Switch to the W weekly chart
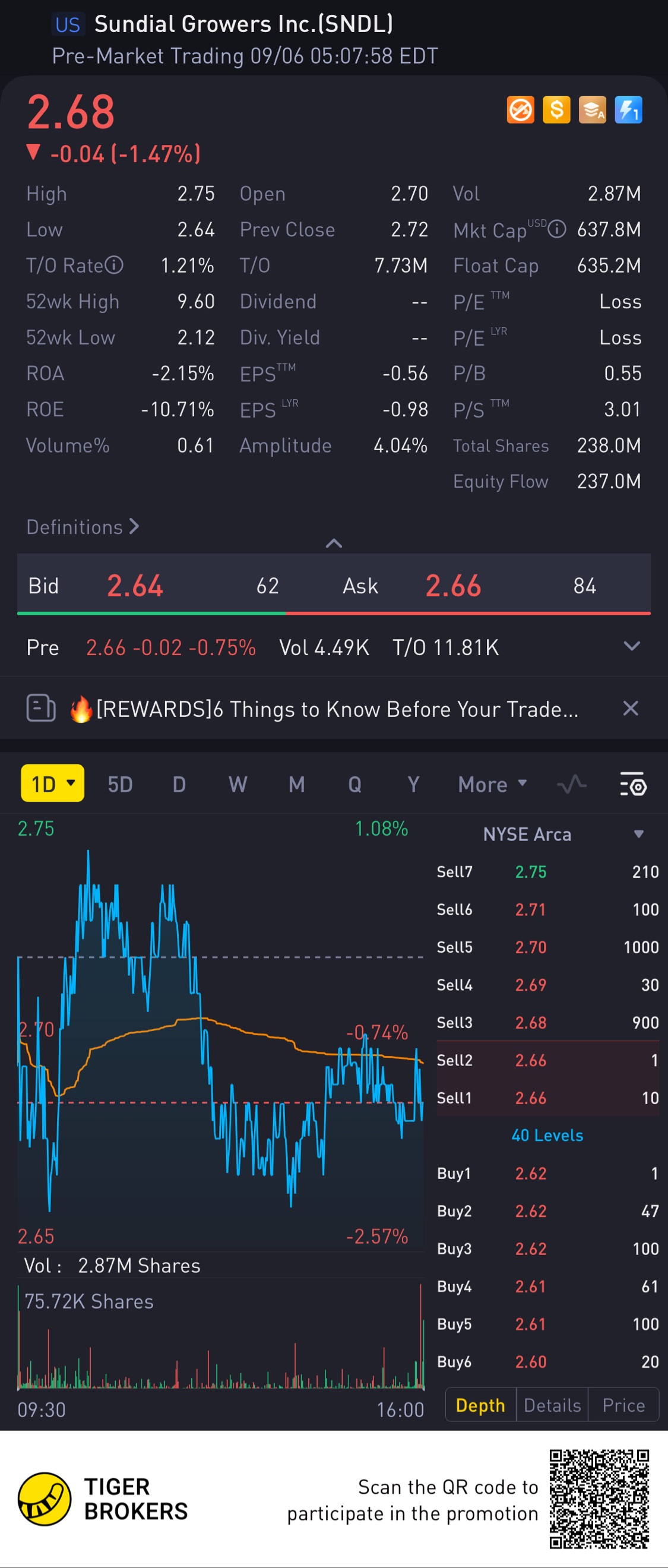 (238, 785)
